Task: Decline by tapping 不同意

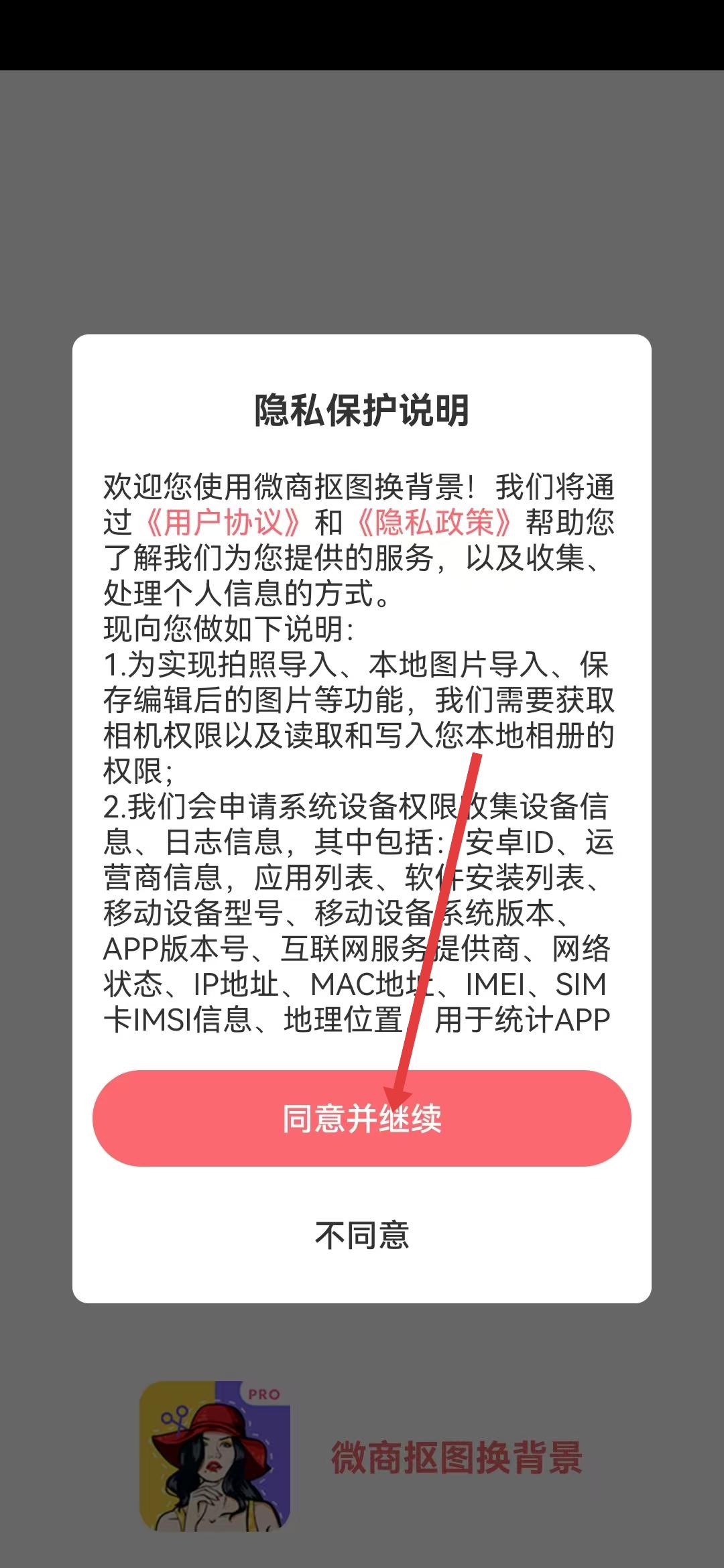Action: click(362, 1235)
